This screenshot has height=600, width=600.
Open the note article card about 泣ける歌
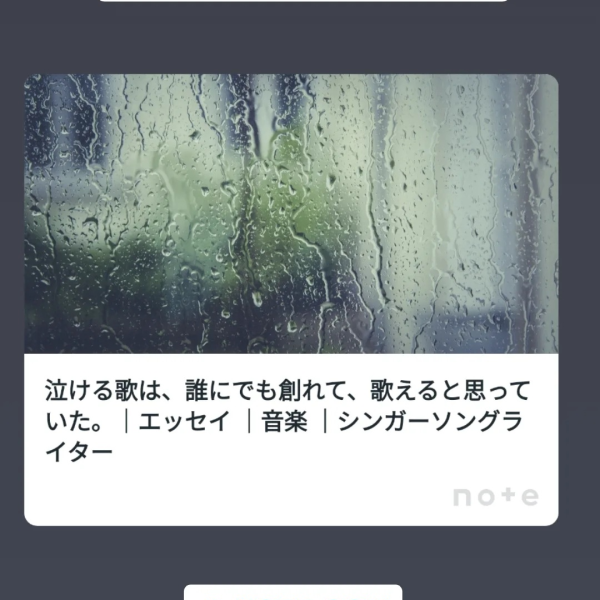pos(290,300)
